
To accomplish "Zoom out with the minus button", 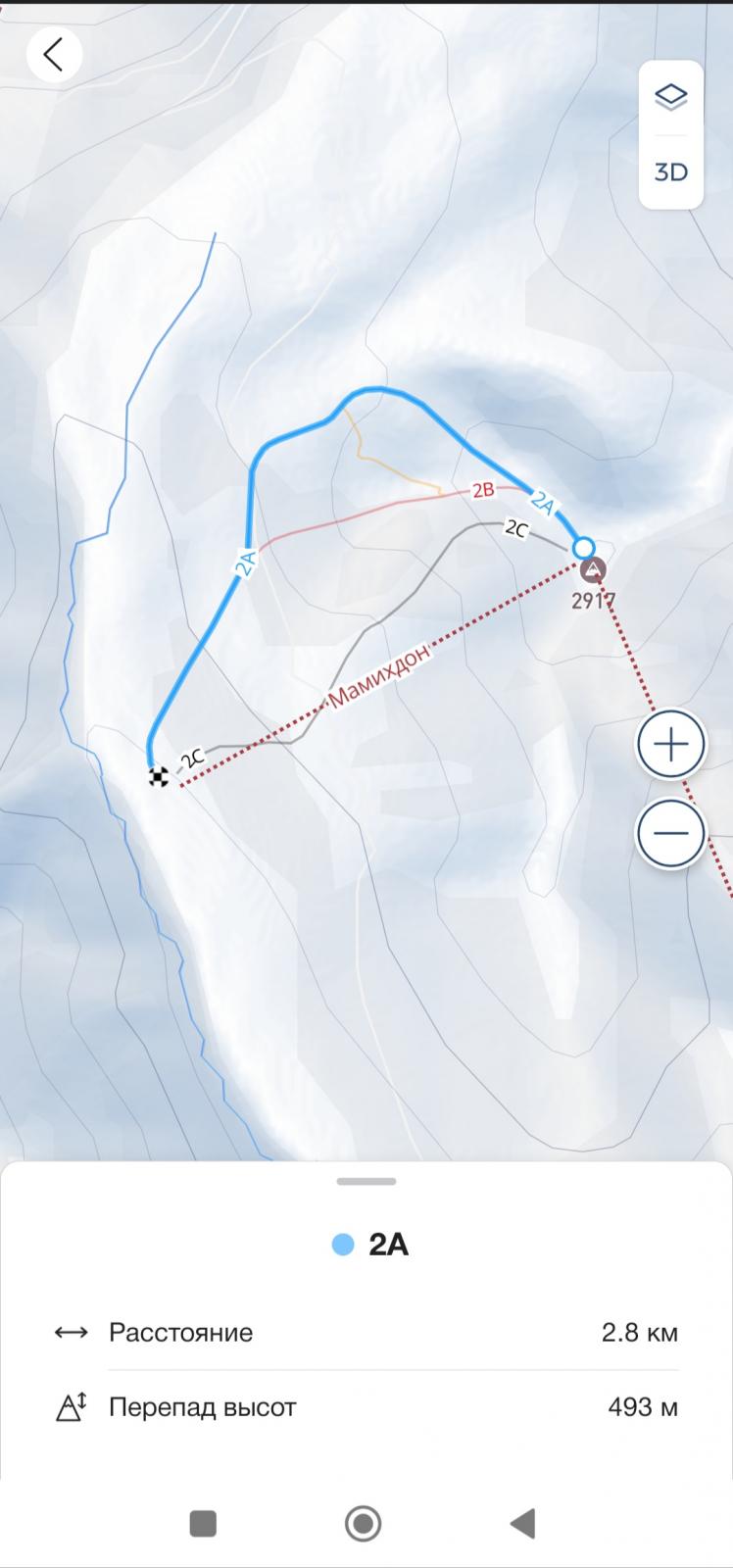I will (x=671, y=834).
